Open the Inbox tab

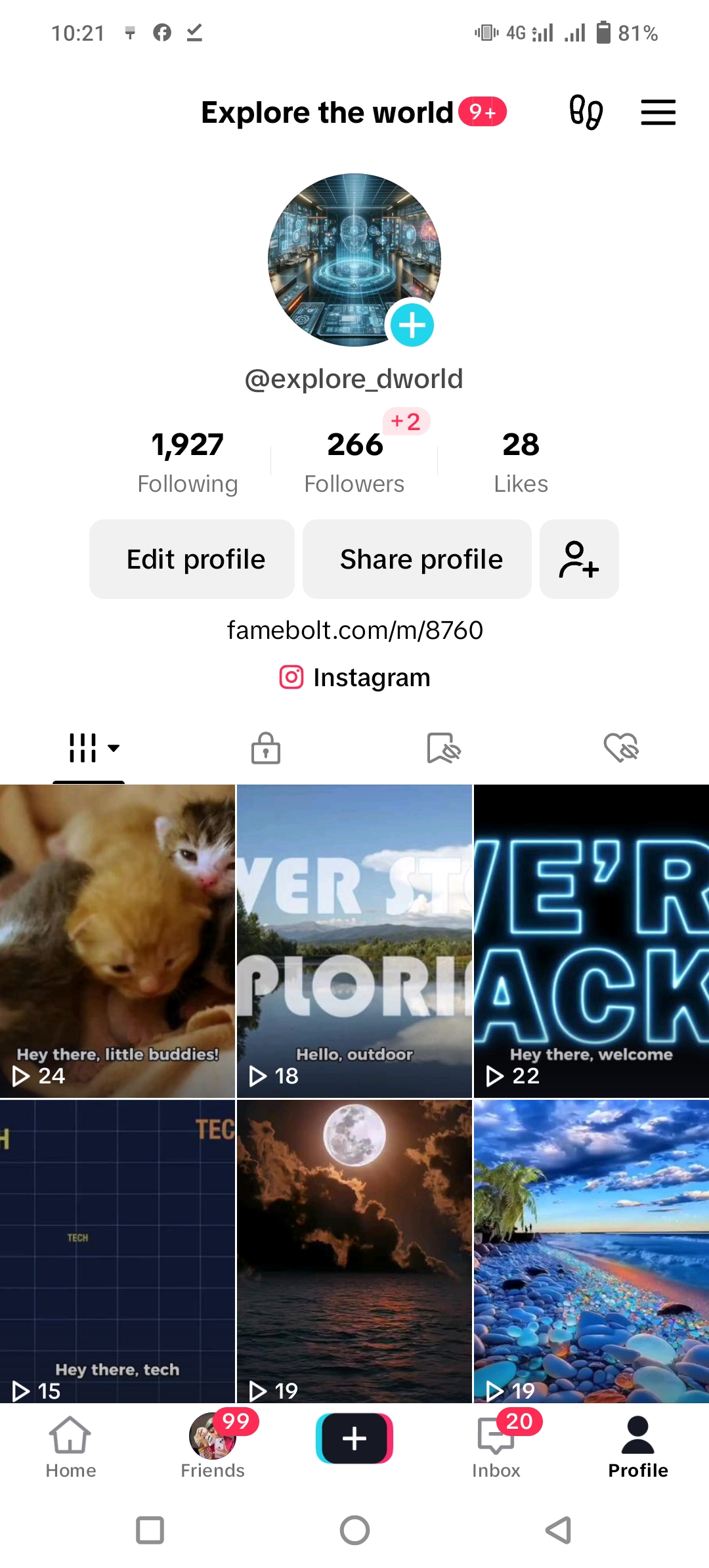496,1447
